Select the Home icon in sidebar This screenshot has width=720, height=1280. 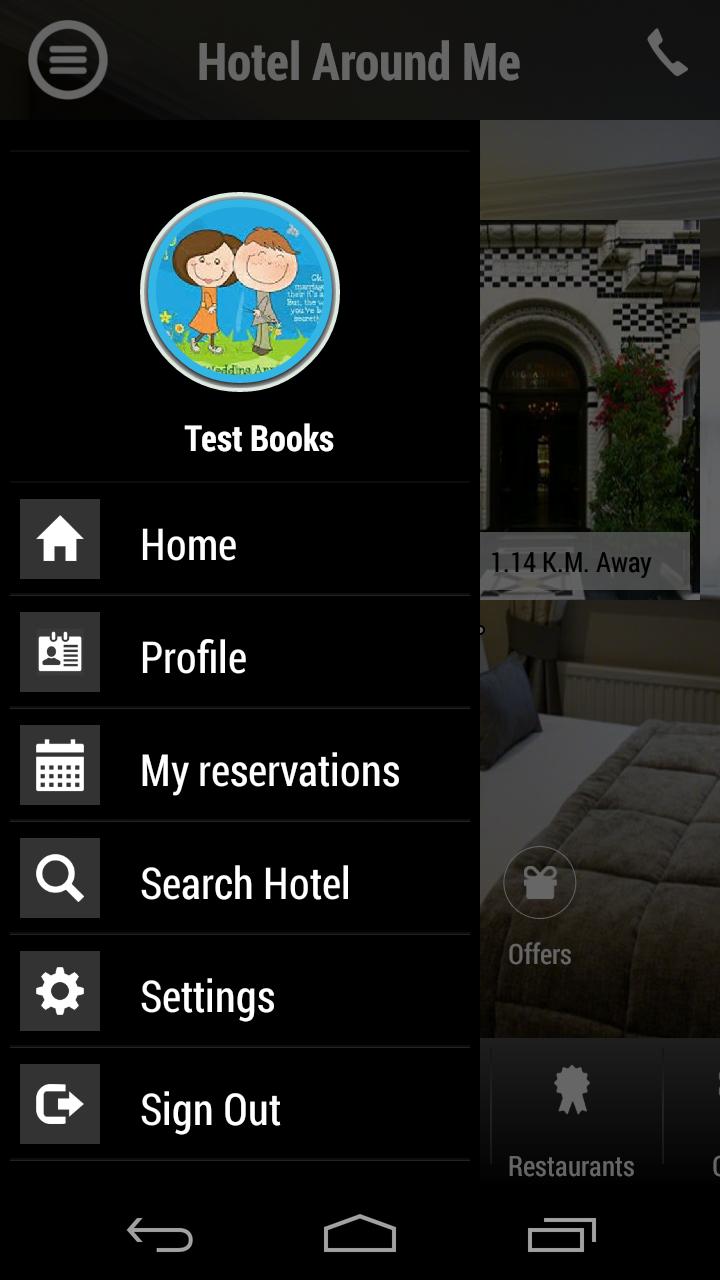point(59,539)
